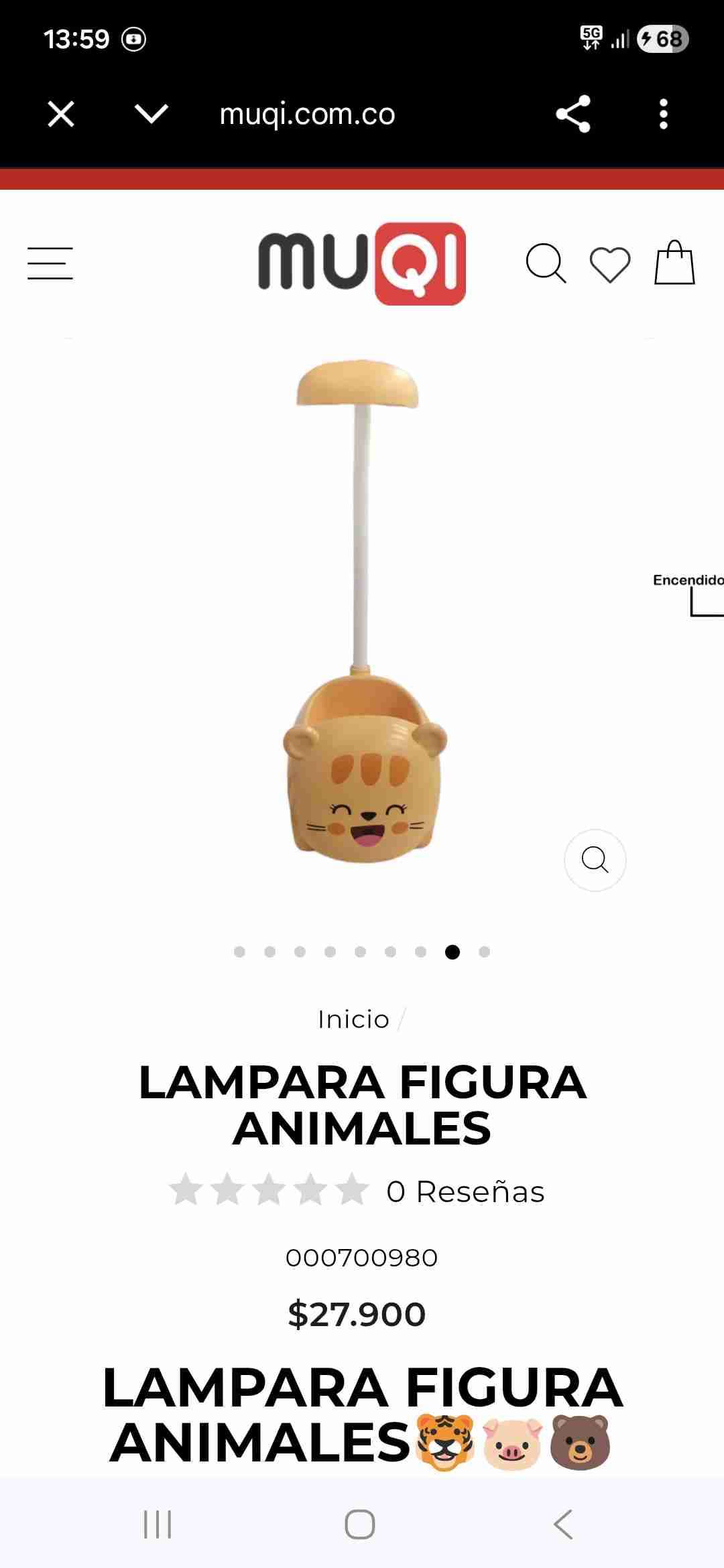Tap the product code 000700980

click(x=362, y=1258)
